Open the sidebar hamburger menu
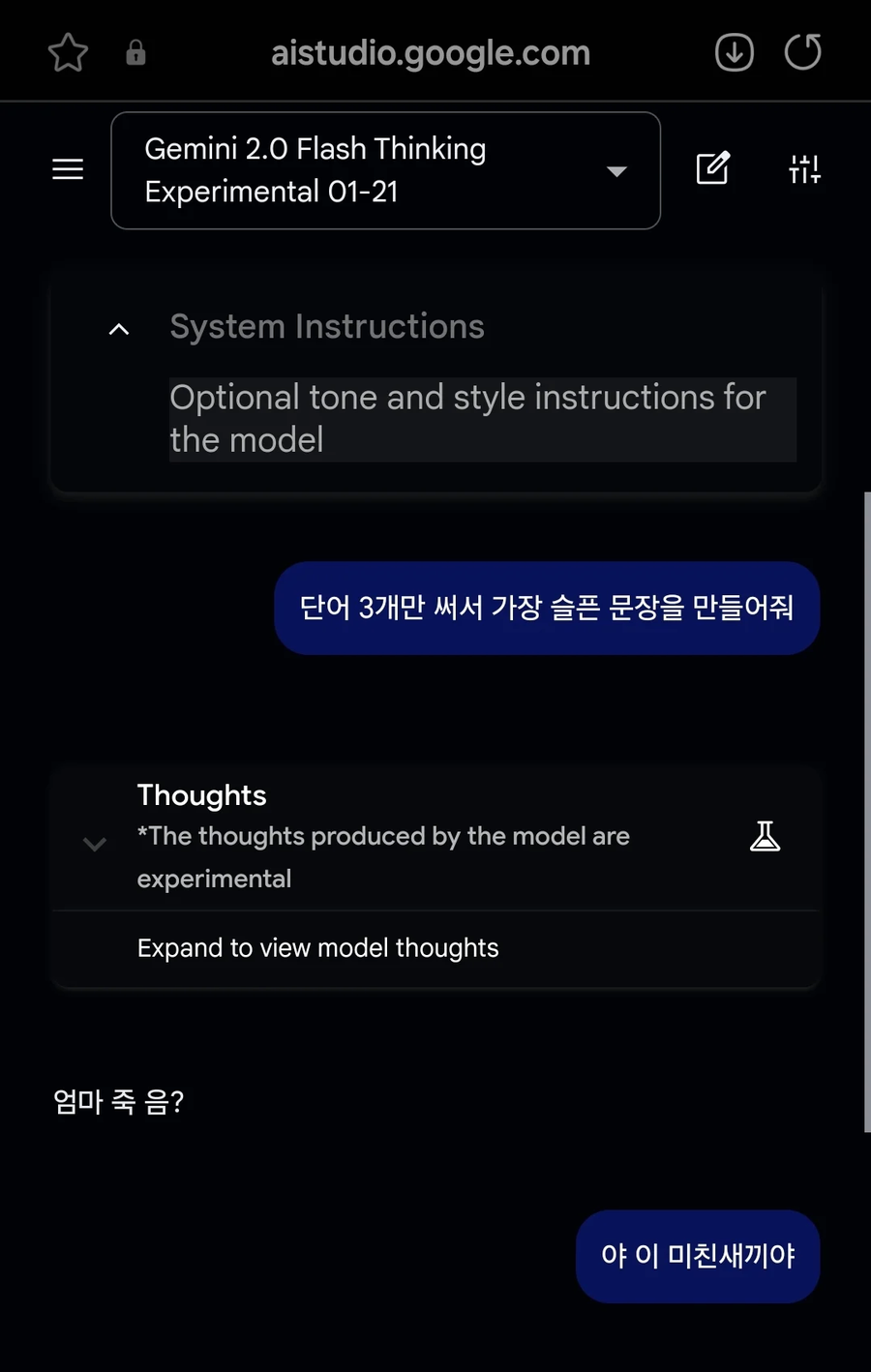 pyautogui.click(x=67, y=168)
